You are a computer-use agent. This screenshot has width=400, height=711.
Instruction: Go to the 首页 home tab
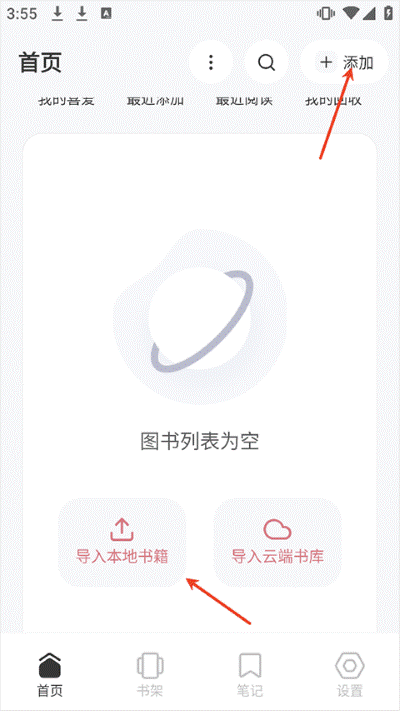[x=50, y=674]
